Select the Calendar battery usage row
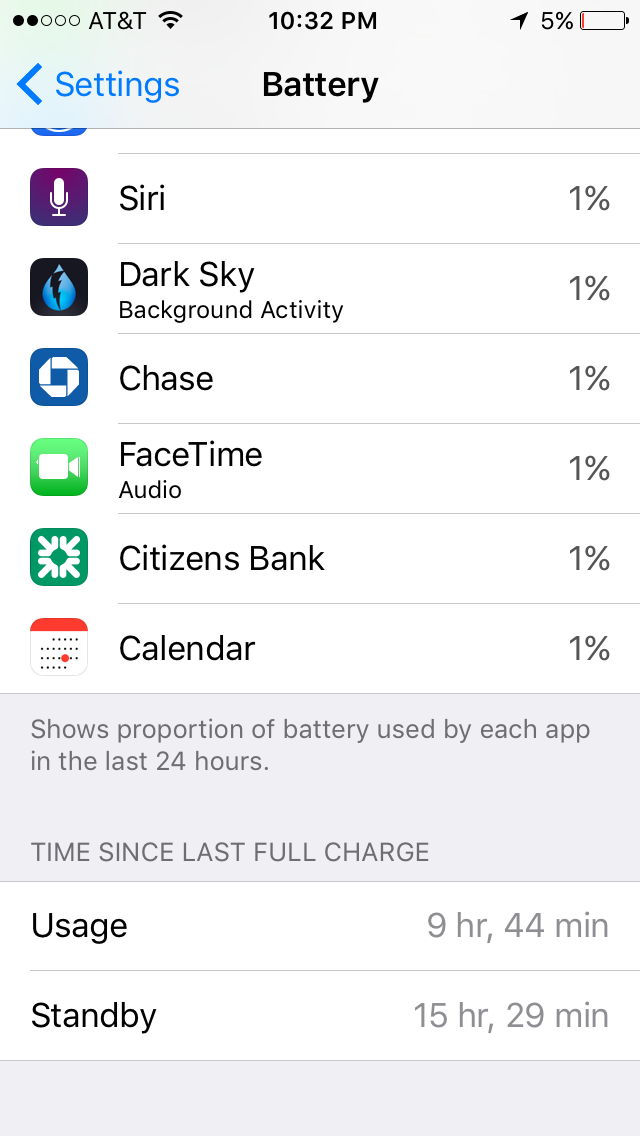The width and height of the screenshot is (640, 1136). 320,648
